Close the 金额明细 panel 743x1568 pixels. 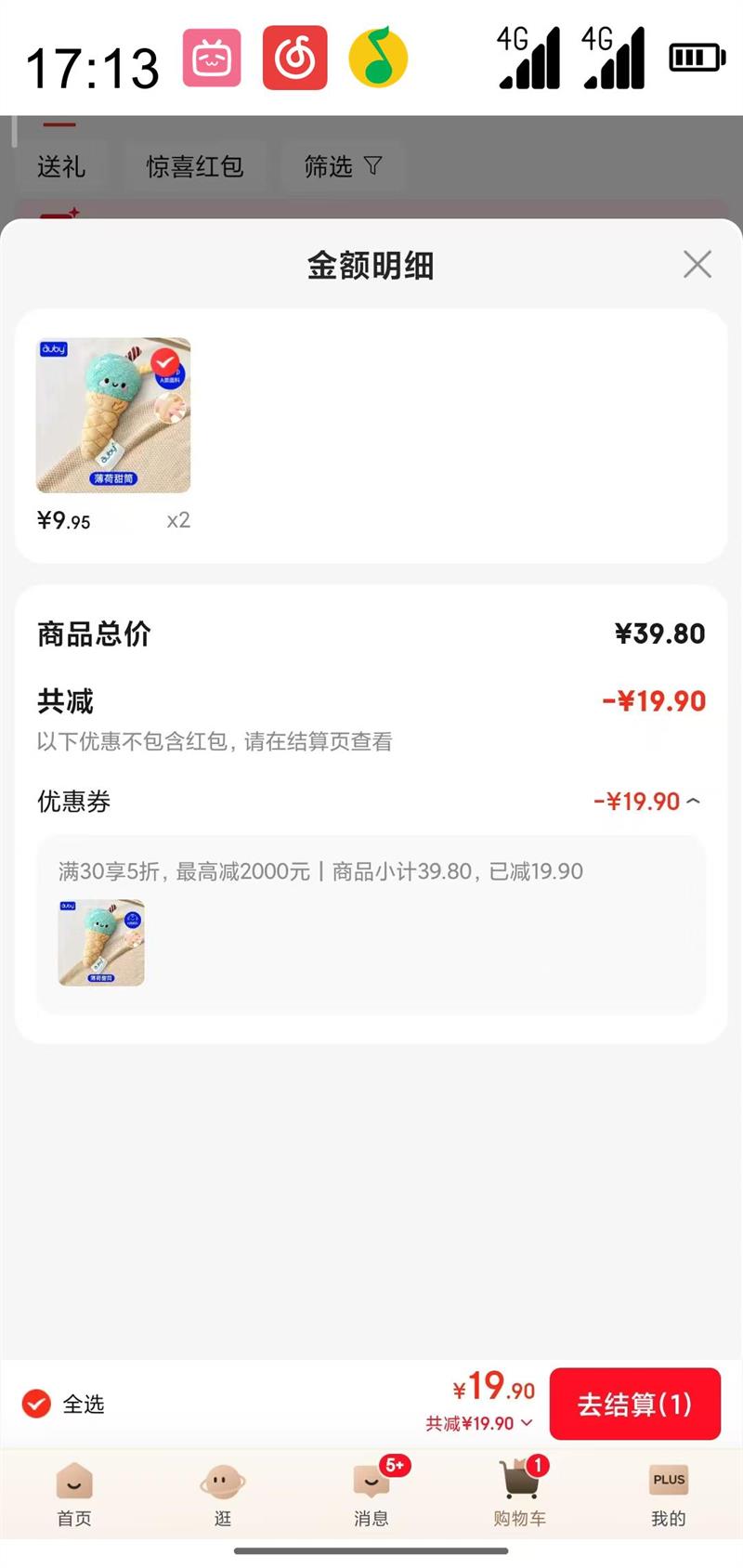tap(697, 265)
